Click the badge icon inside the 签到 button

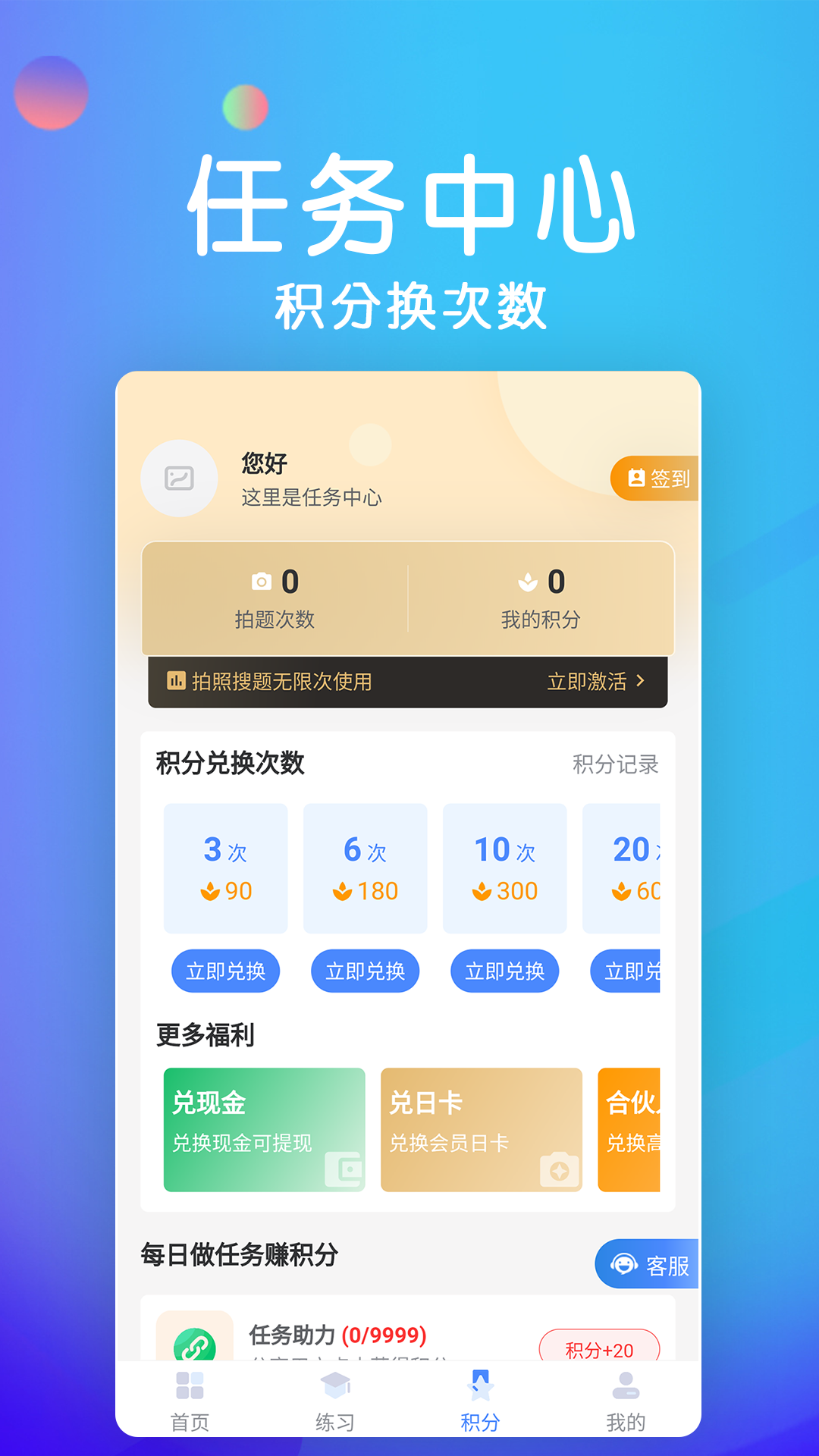635,479
